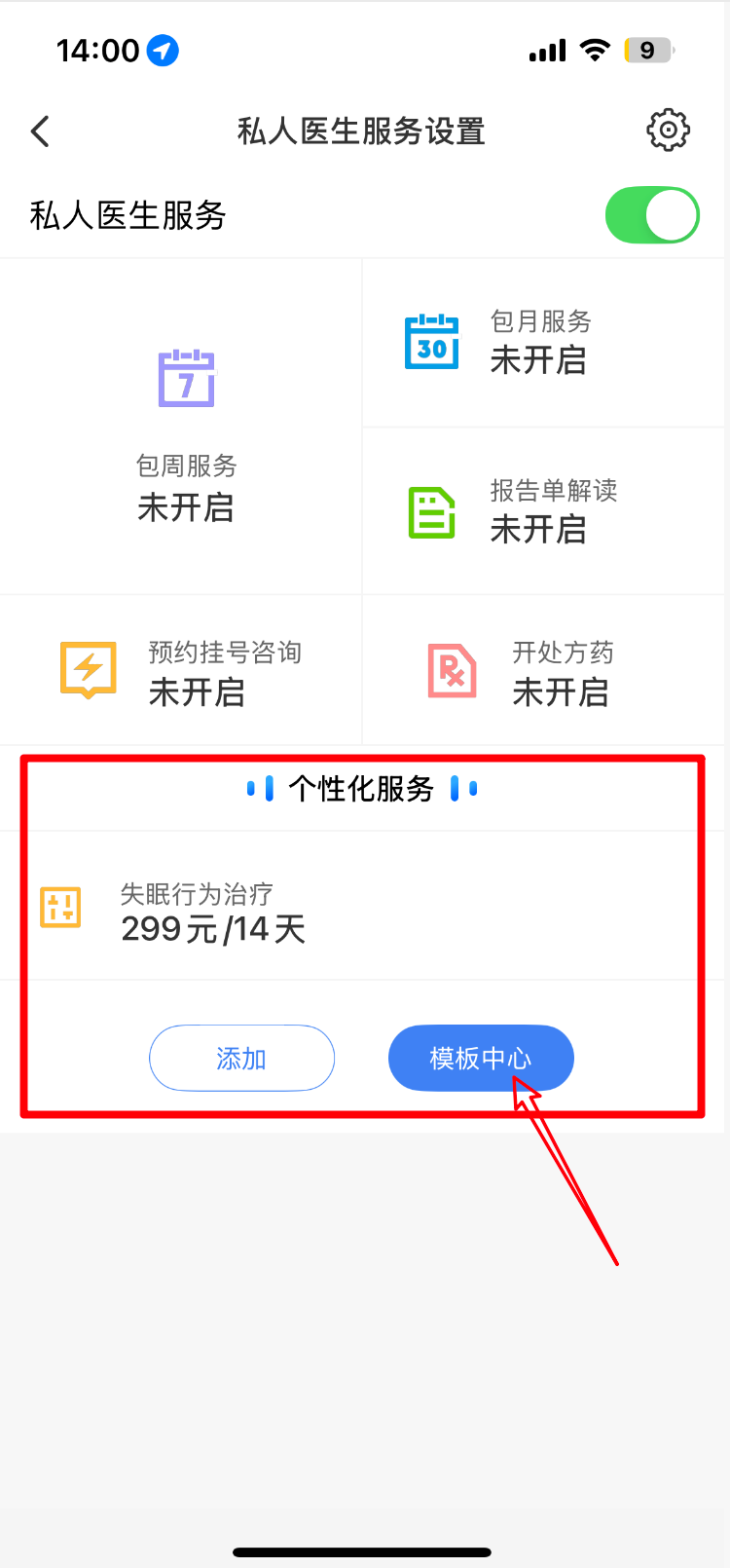Open the 开处方药 card
The width and height of the screenshot is (730, 1568).
[x=544, y=671]
